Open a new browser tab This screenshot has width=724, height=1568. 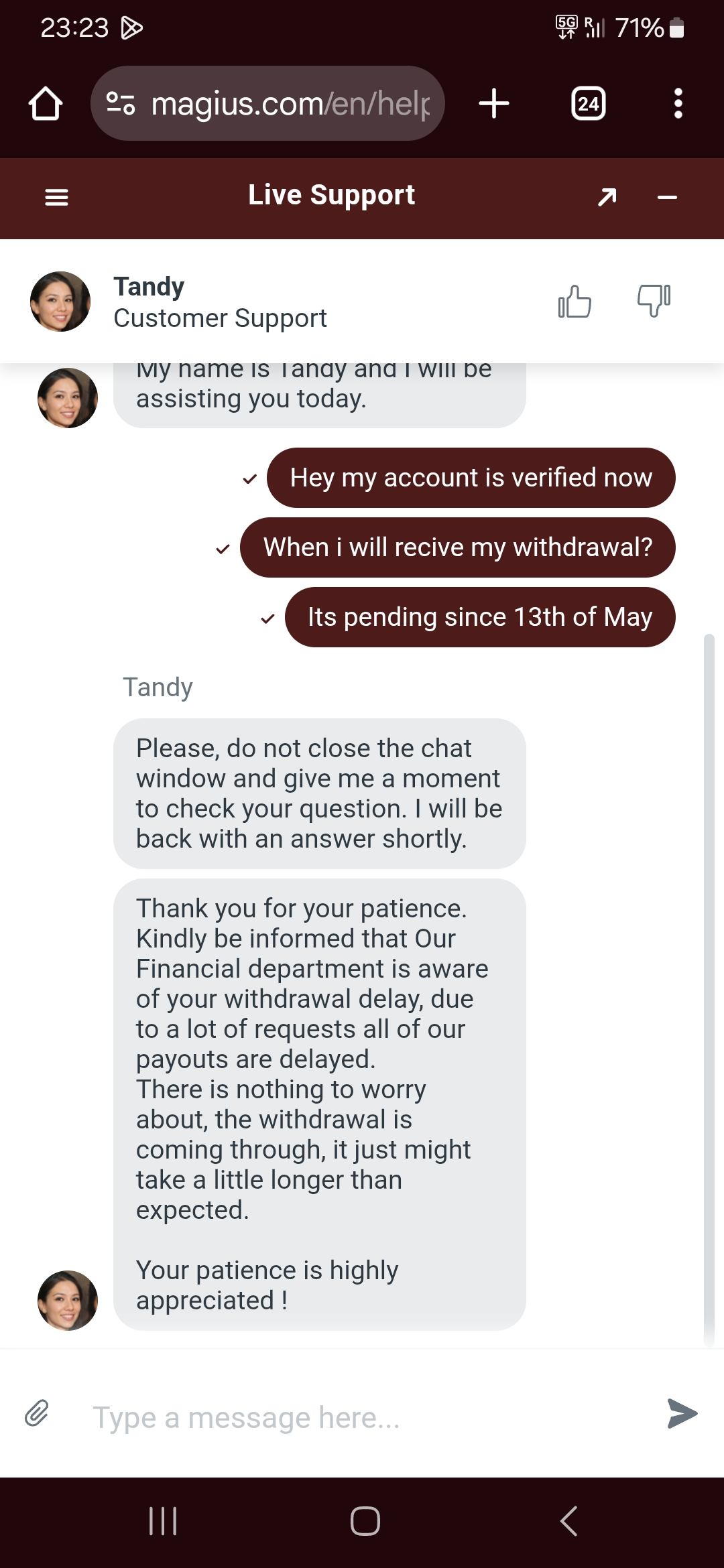[494, 104]
